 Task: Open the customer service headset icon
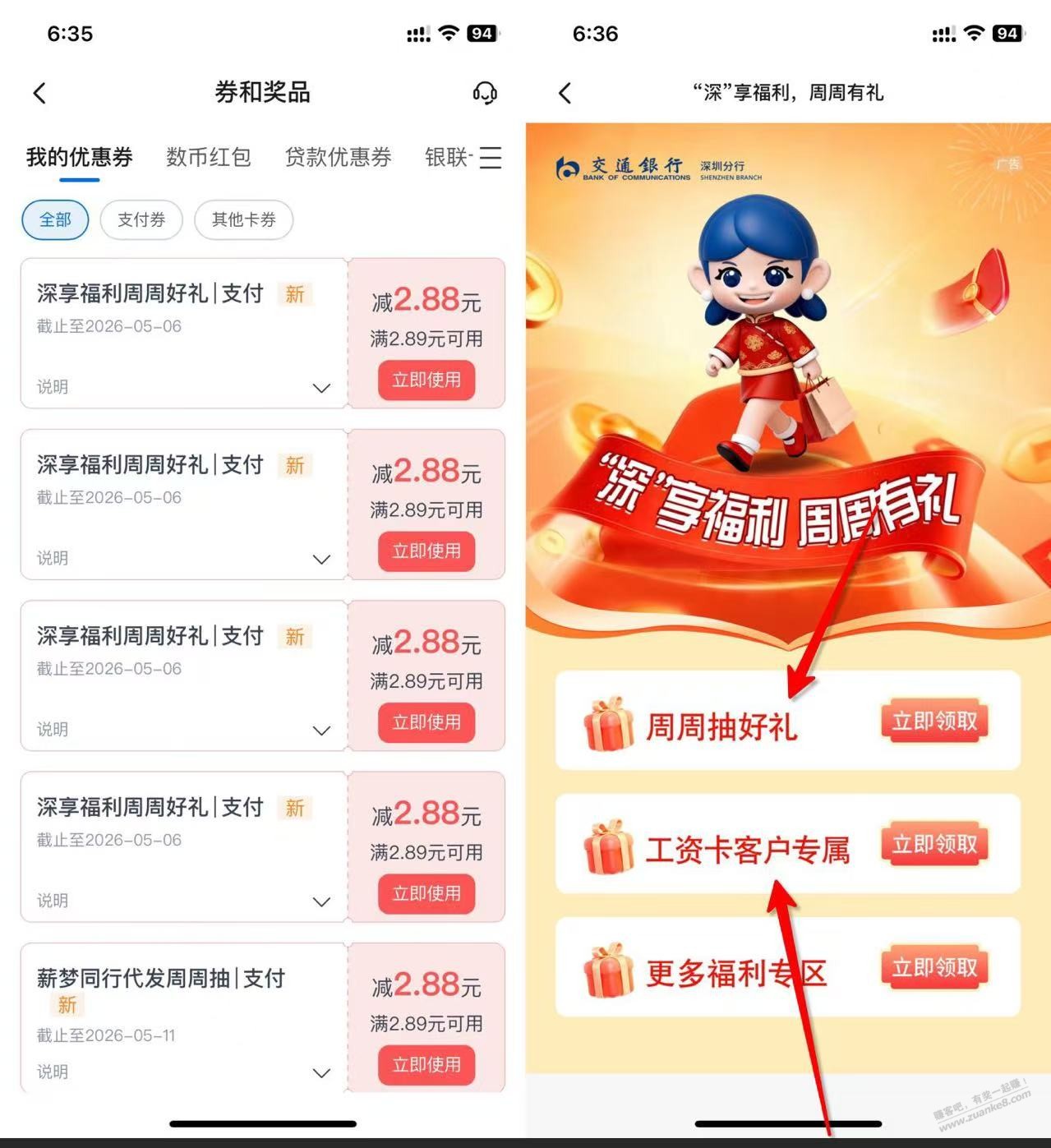485,93
